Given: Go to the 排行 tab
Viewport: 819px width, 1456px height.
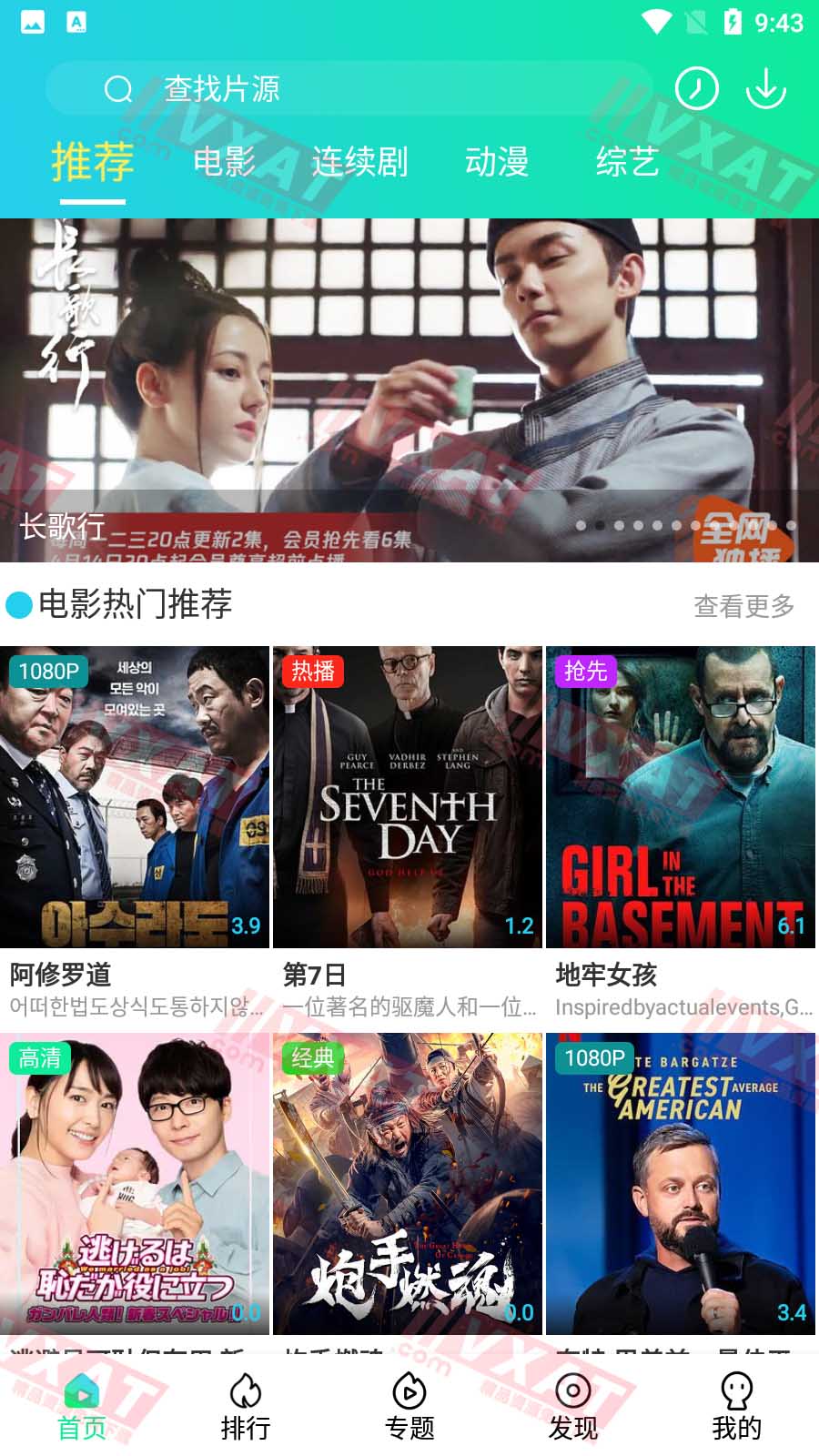Looking at the screenshot, I should (x=246, y=1407).
